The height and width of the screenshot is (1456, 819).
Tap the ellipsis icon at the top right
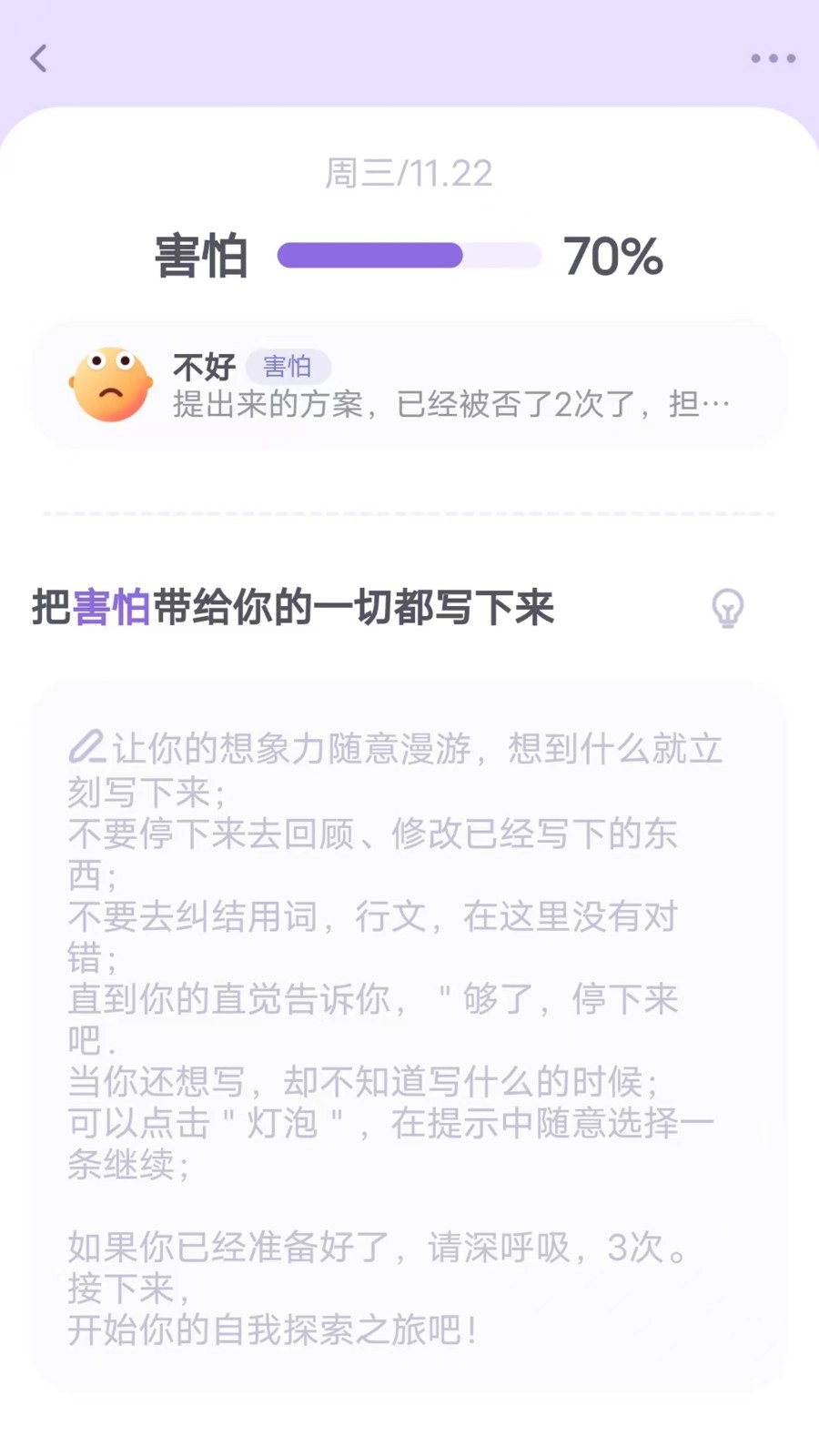[773, 57]
